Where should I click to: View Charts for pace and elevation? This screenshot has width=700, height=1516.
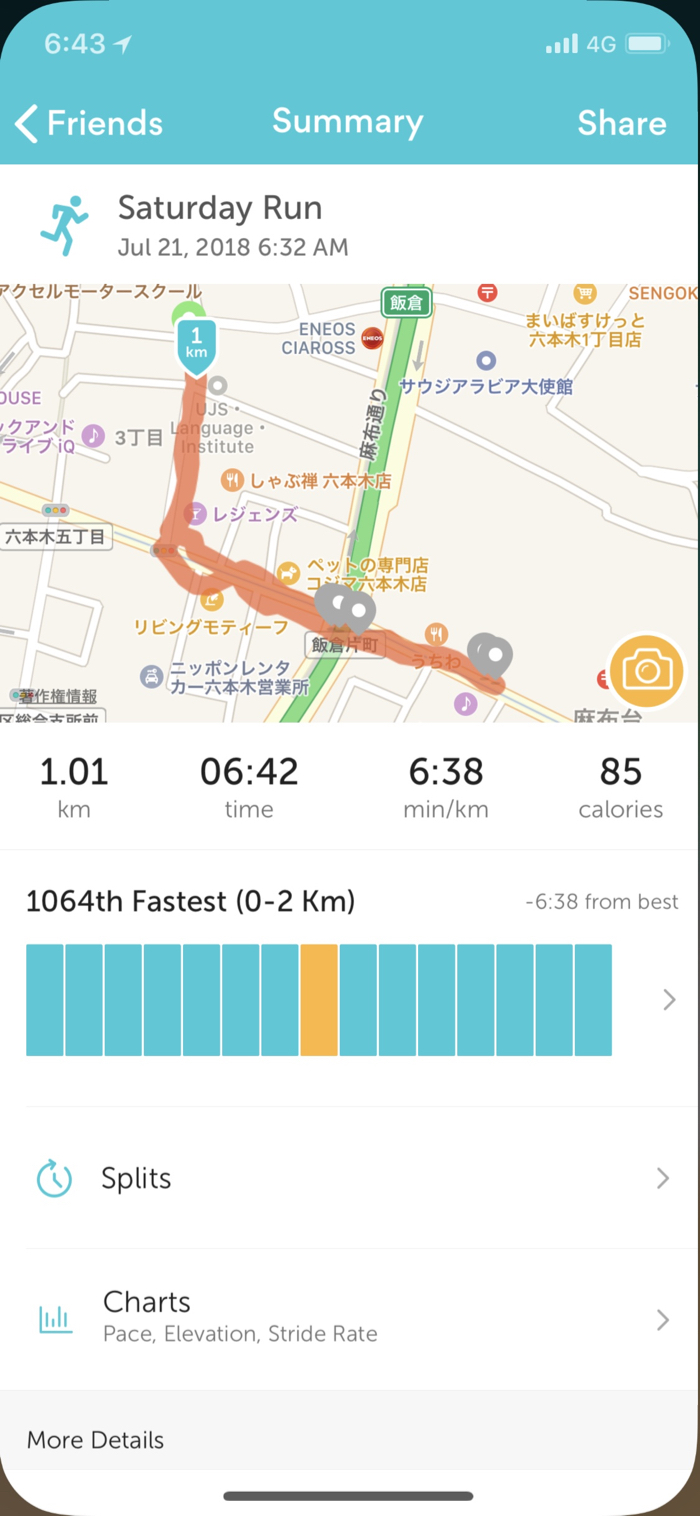coord(350,1318)
